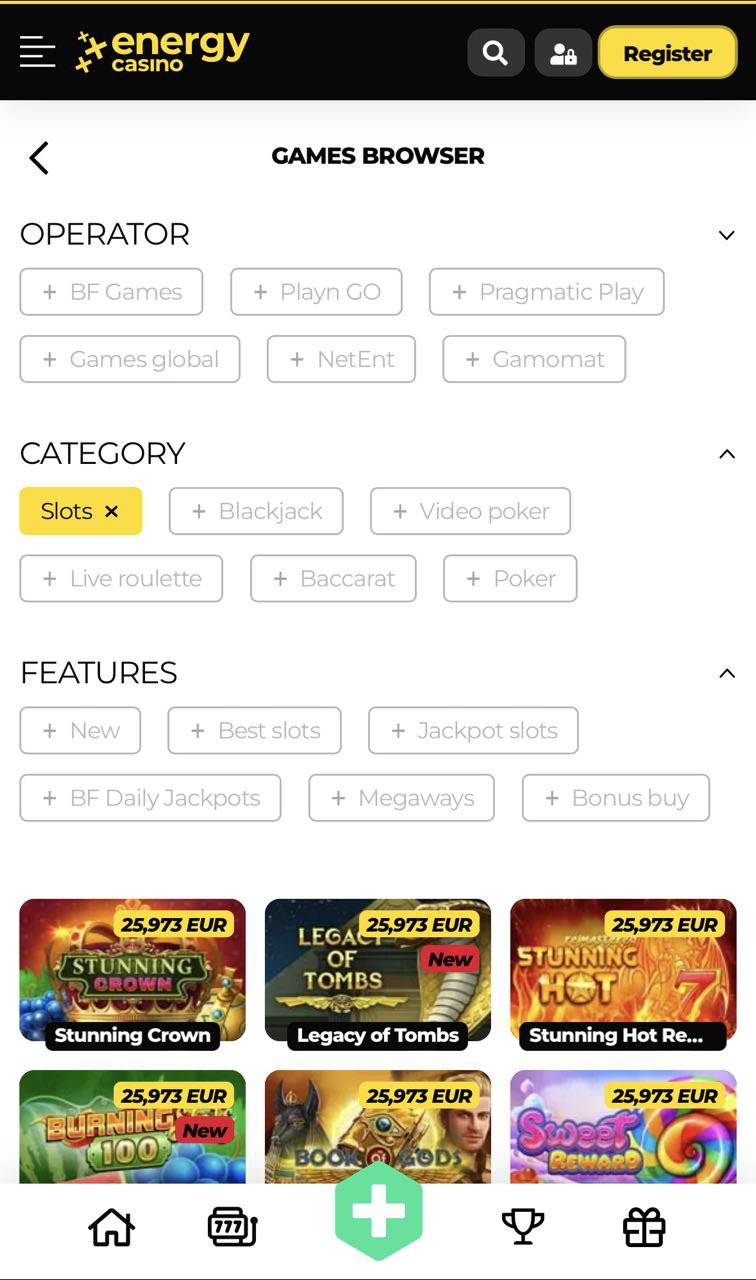Screen dimensions: 756x1280
Task: Open the Legacy of Tombs game
Action: (377, 970)
